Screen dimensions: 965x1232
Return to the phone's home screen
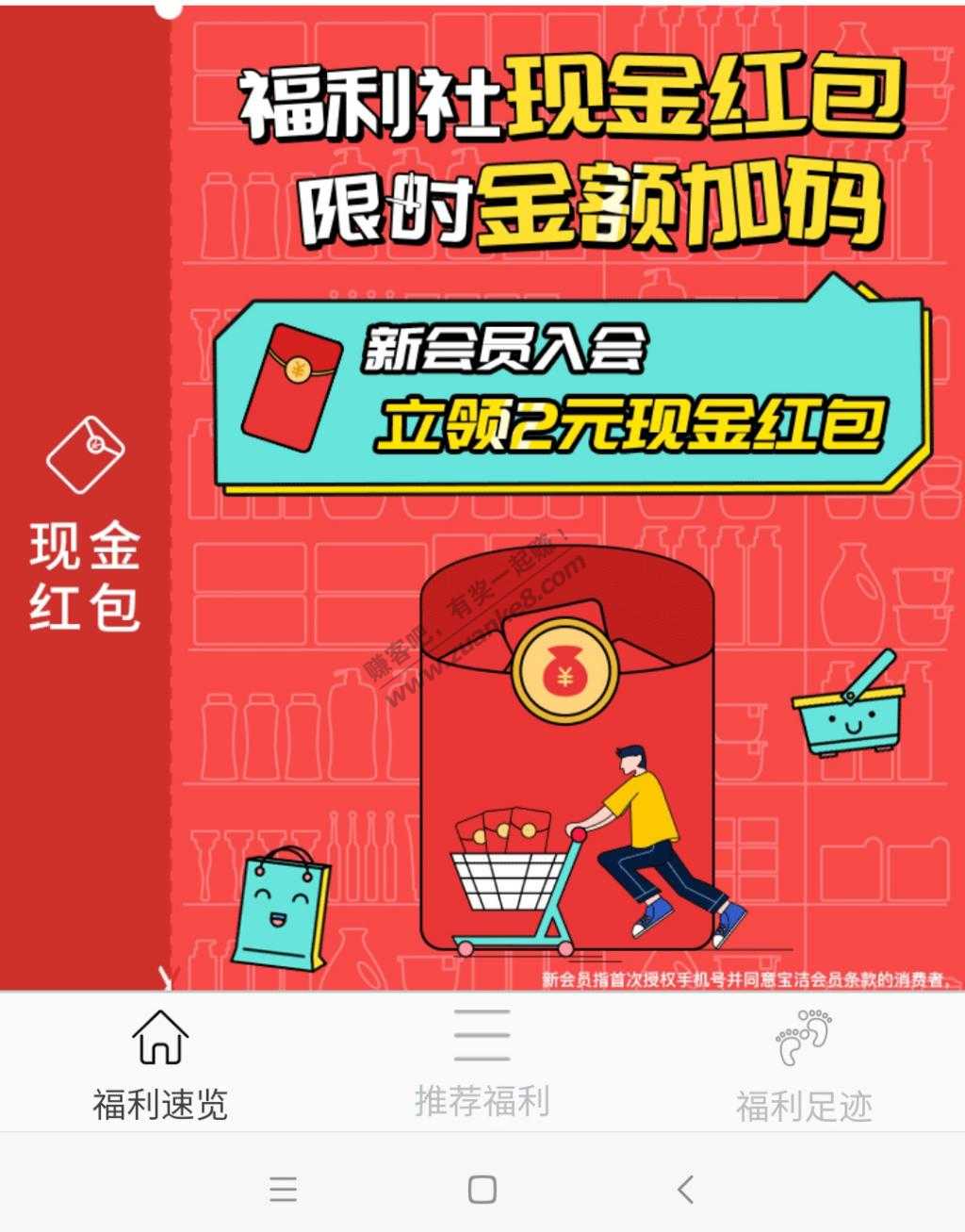482,1190
